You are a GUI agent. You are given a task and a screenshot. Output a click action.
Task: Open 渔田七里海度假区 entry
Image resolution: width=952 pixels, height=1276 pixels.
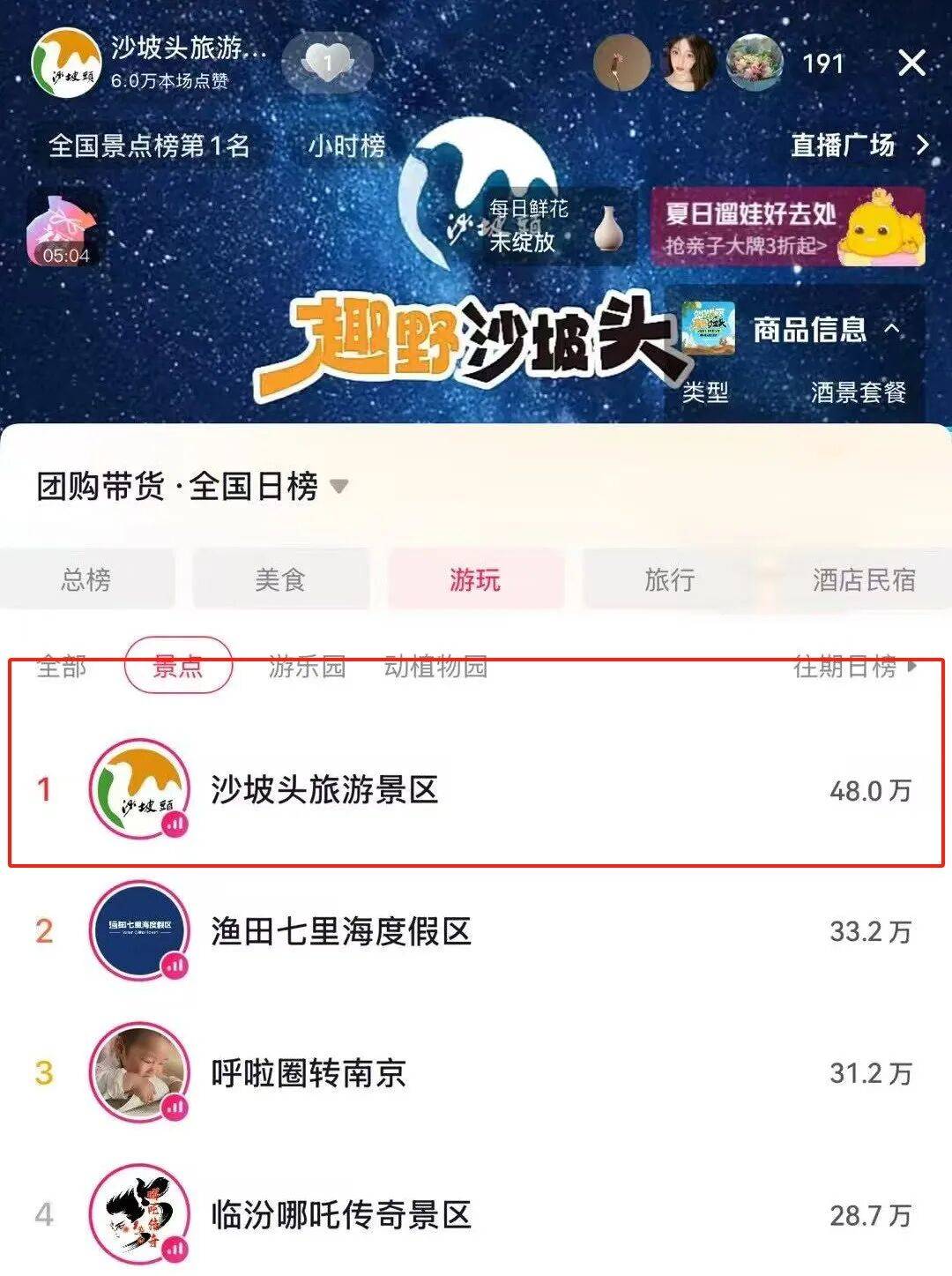pyautogui.click(x=340, y=931)
